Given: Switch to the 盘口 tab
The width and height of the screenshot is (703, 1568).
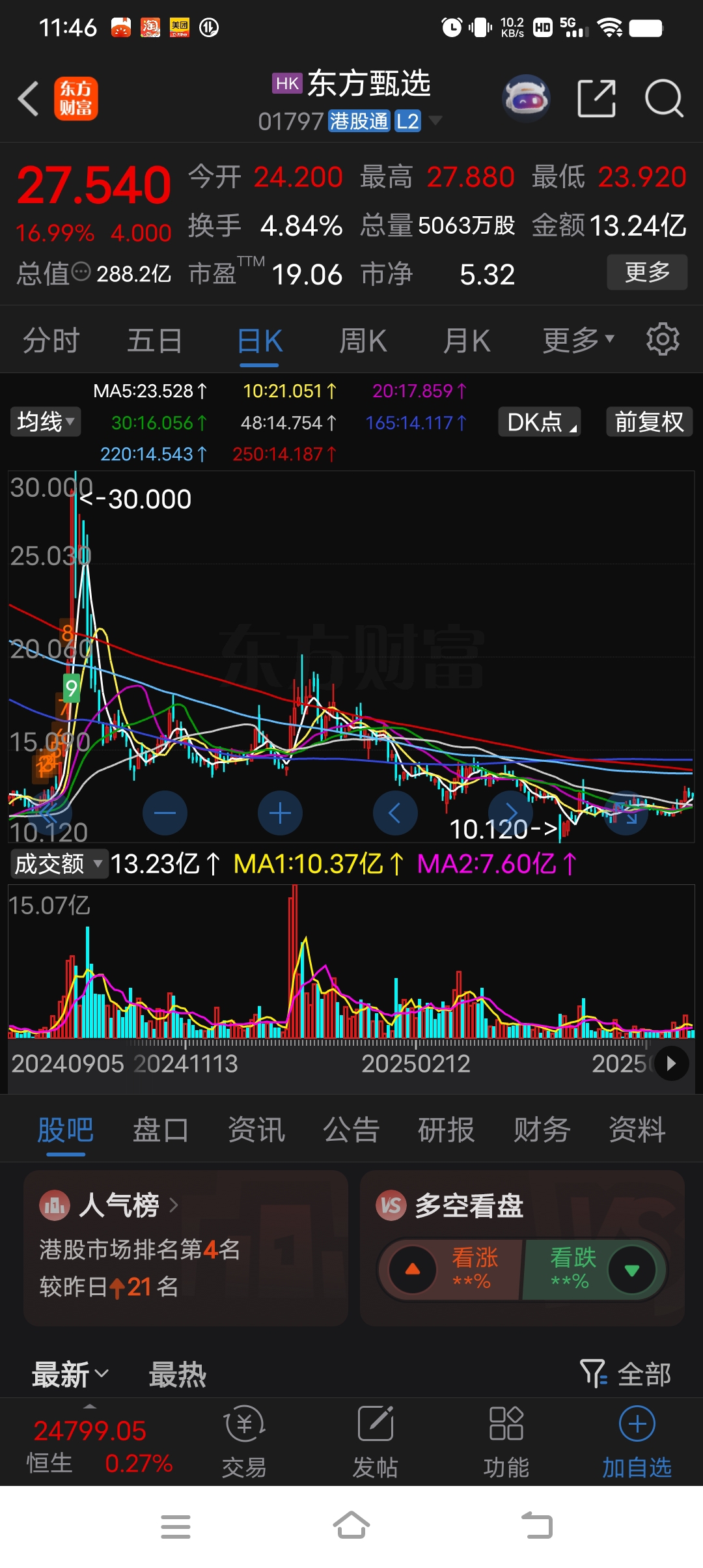Looking at the screenshot, I should pos(160,1130).
